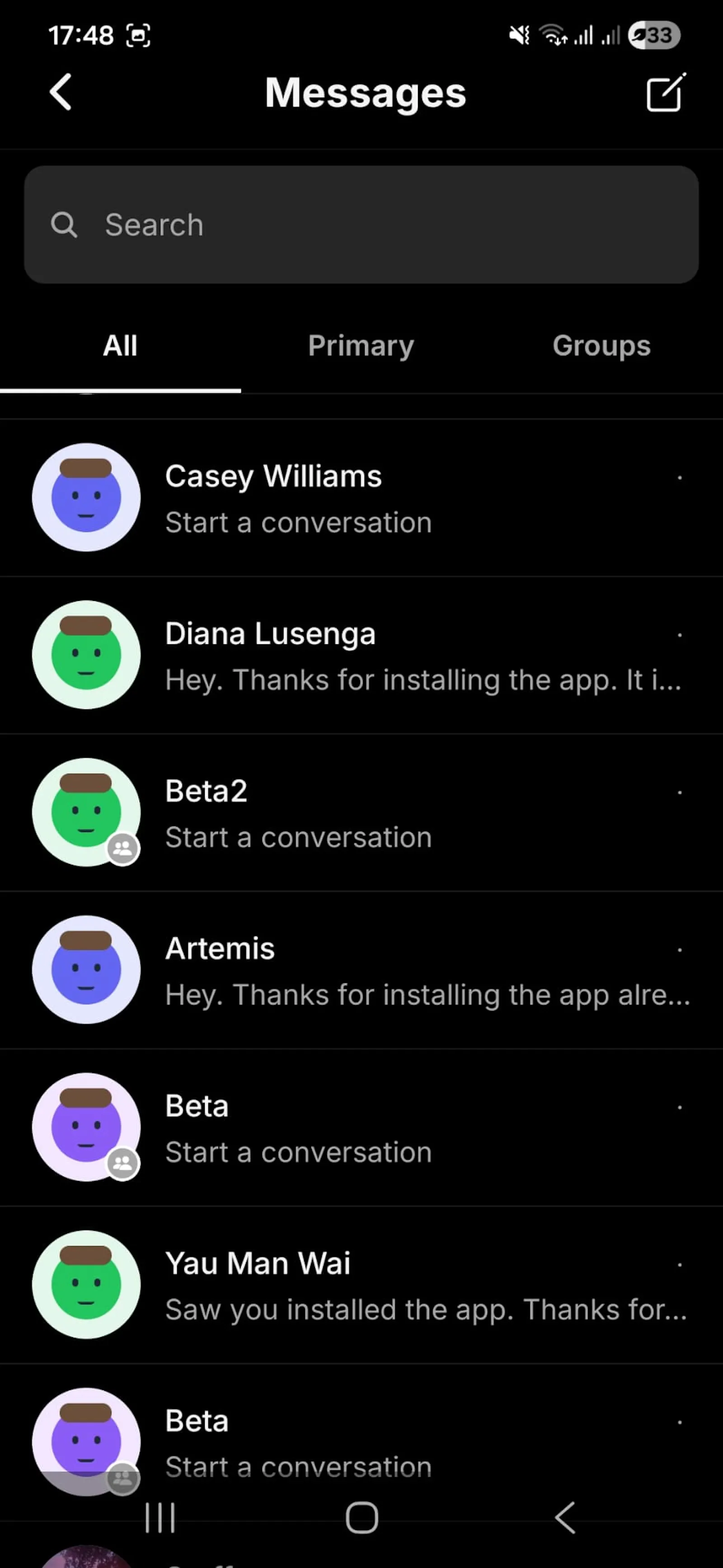Open the chat with Casey Williams

click(361, 498)
